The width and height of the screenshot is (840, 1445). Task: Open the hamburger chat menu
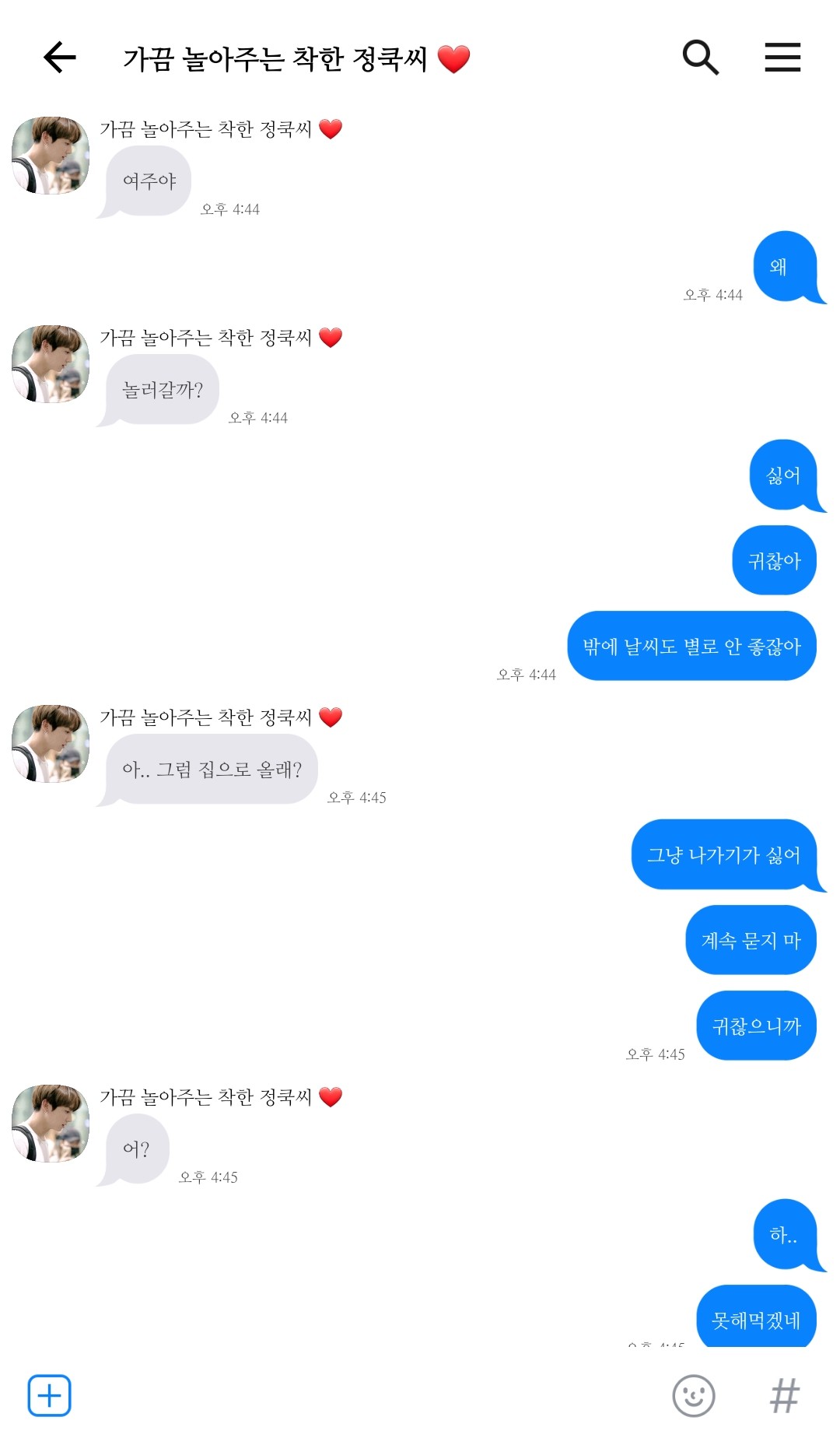pos(782,58)
